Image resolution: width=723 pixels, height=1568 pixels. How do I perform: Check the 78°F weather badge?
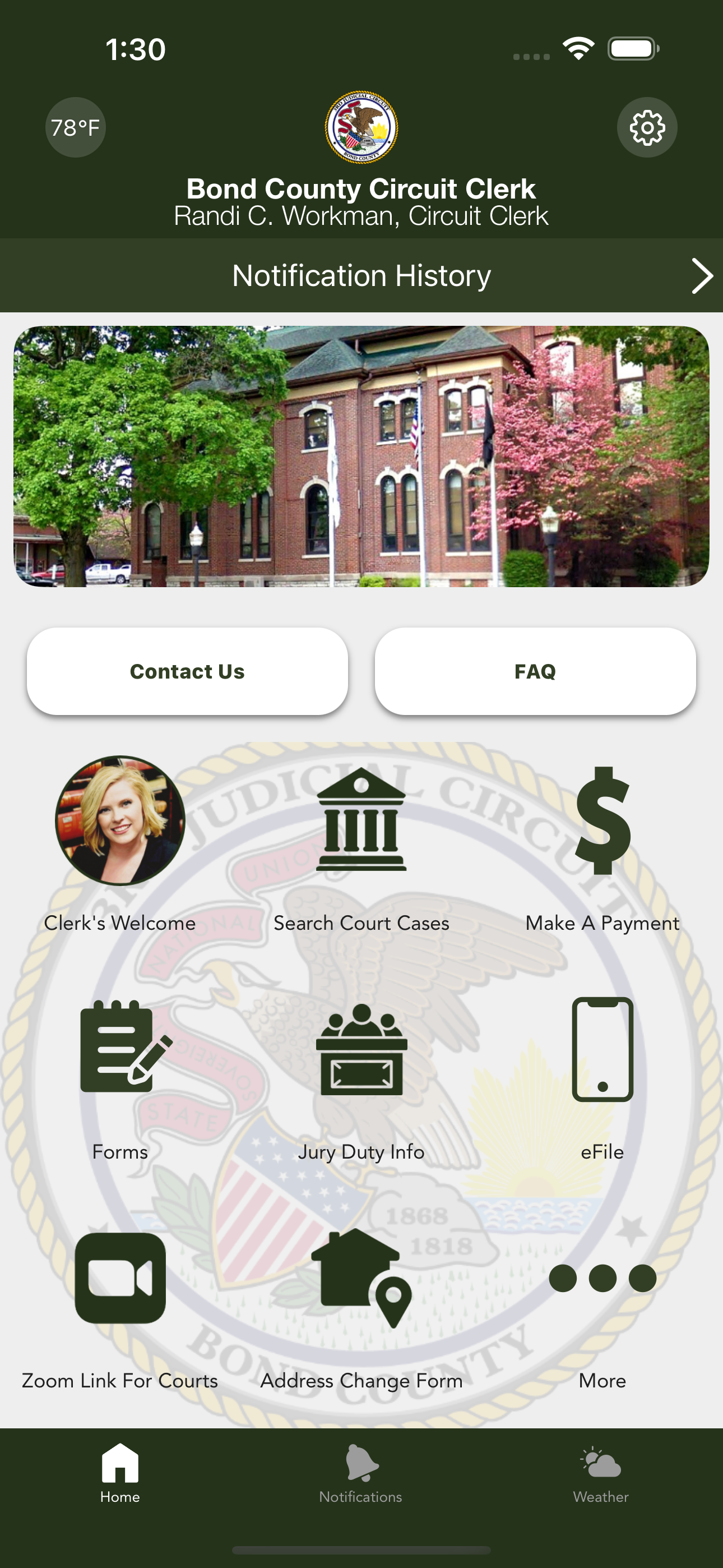point(74,127)
